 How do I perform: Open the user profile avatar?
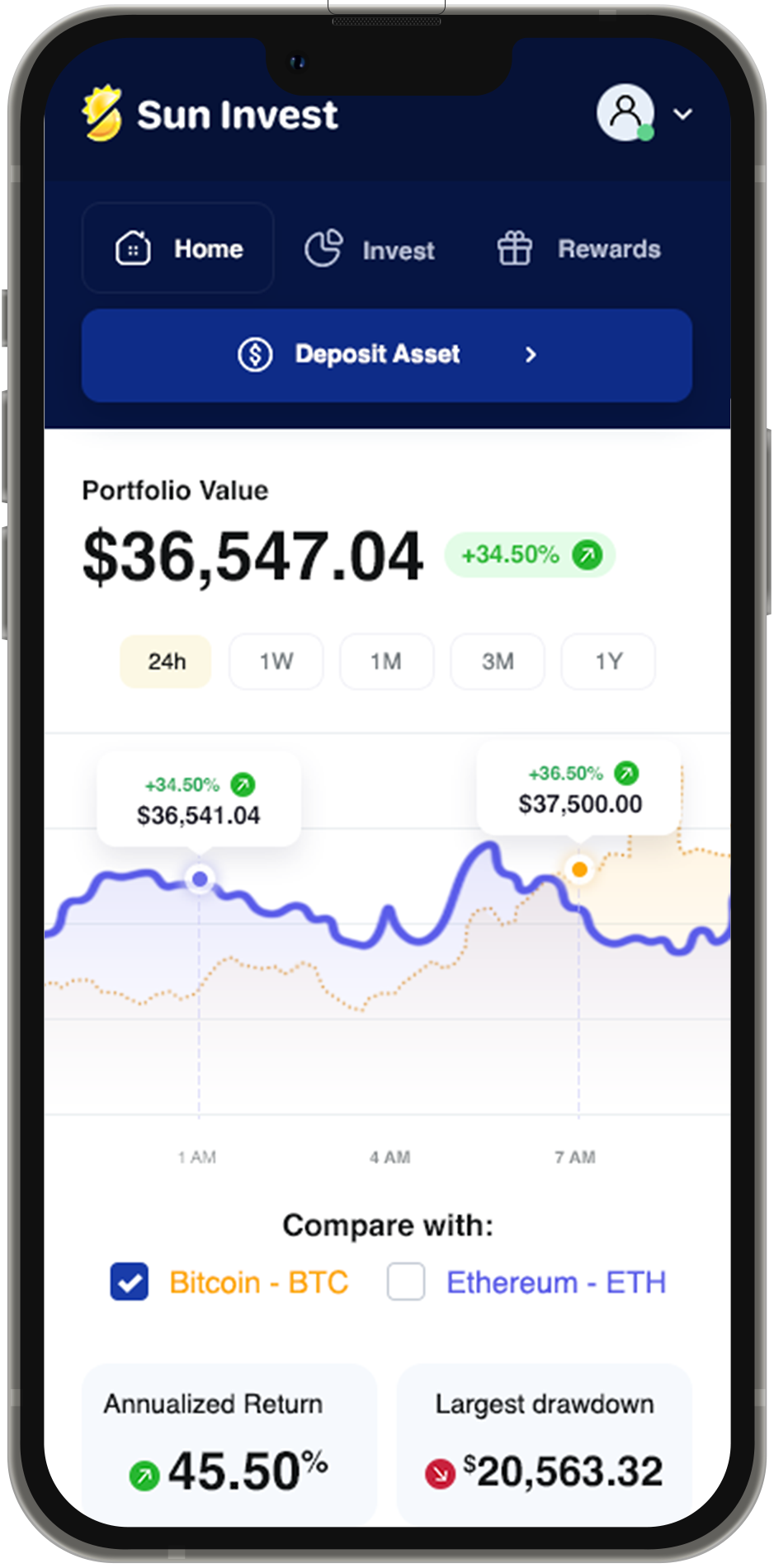pyautogui.click(x=625, y=112)
